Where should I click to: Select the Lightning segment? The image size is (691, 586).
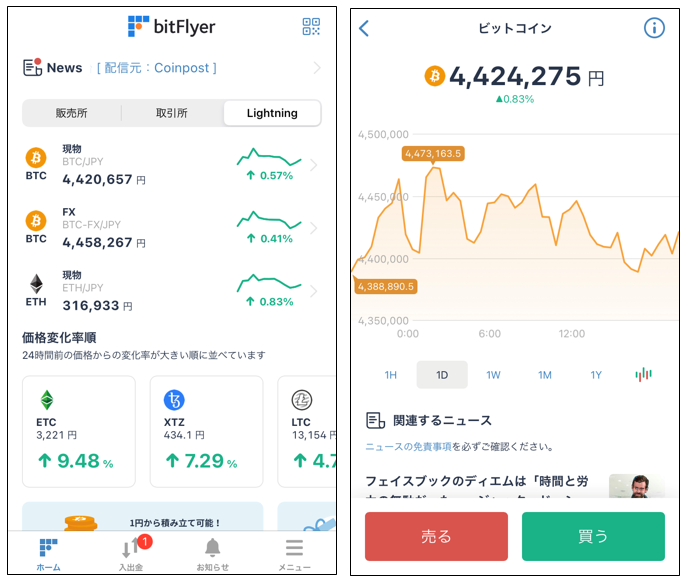point(272,113)
